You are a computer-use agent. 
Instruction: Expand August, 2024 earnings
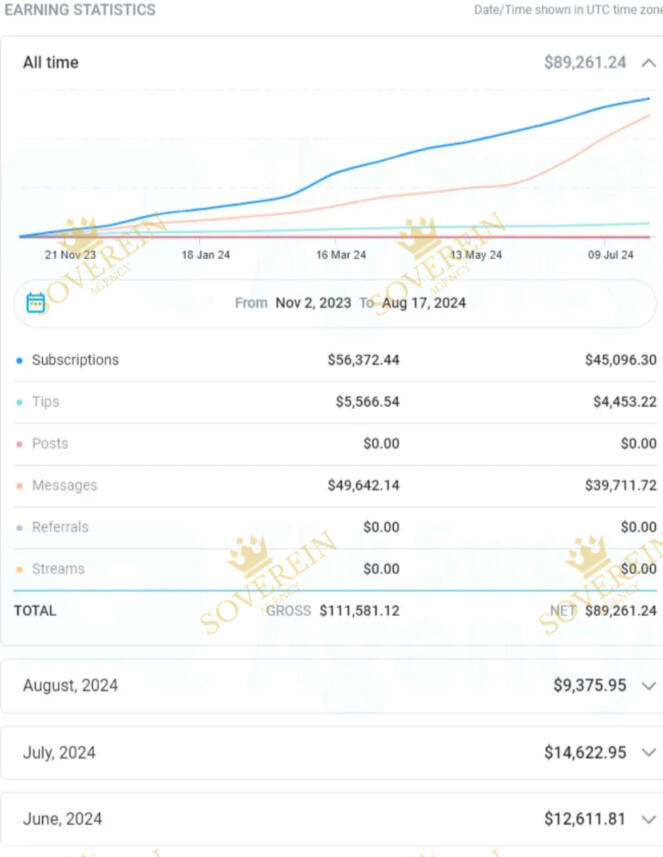coord(648,686)
